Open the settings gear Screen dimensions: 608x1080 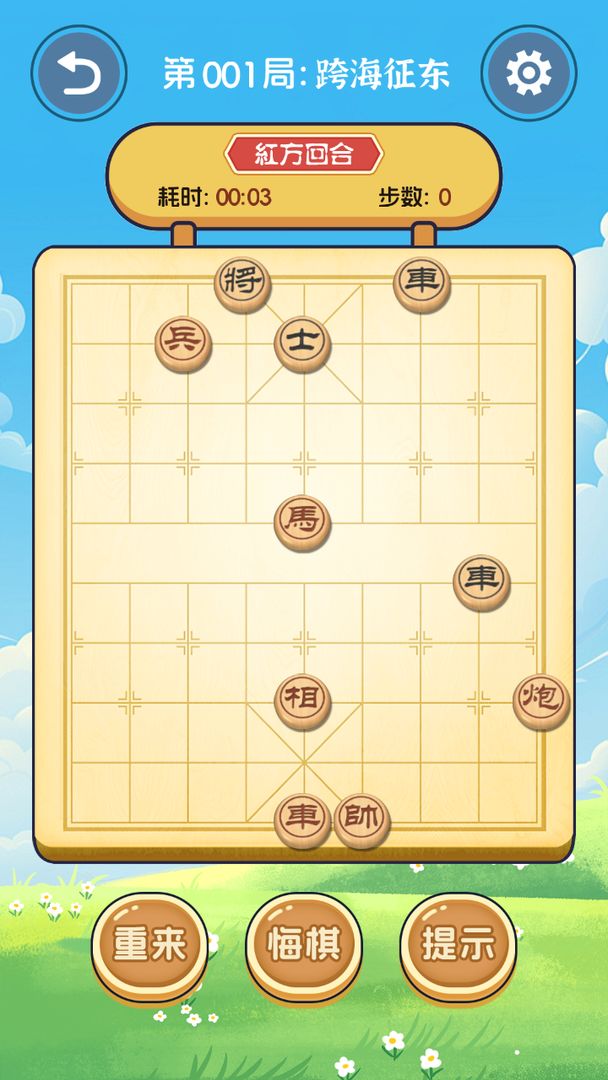(529, 74)
